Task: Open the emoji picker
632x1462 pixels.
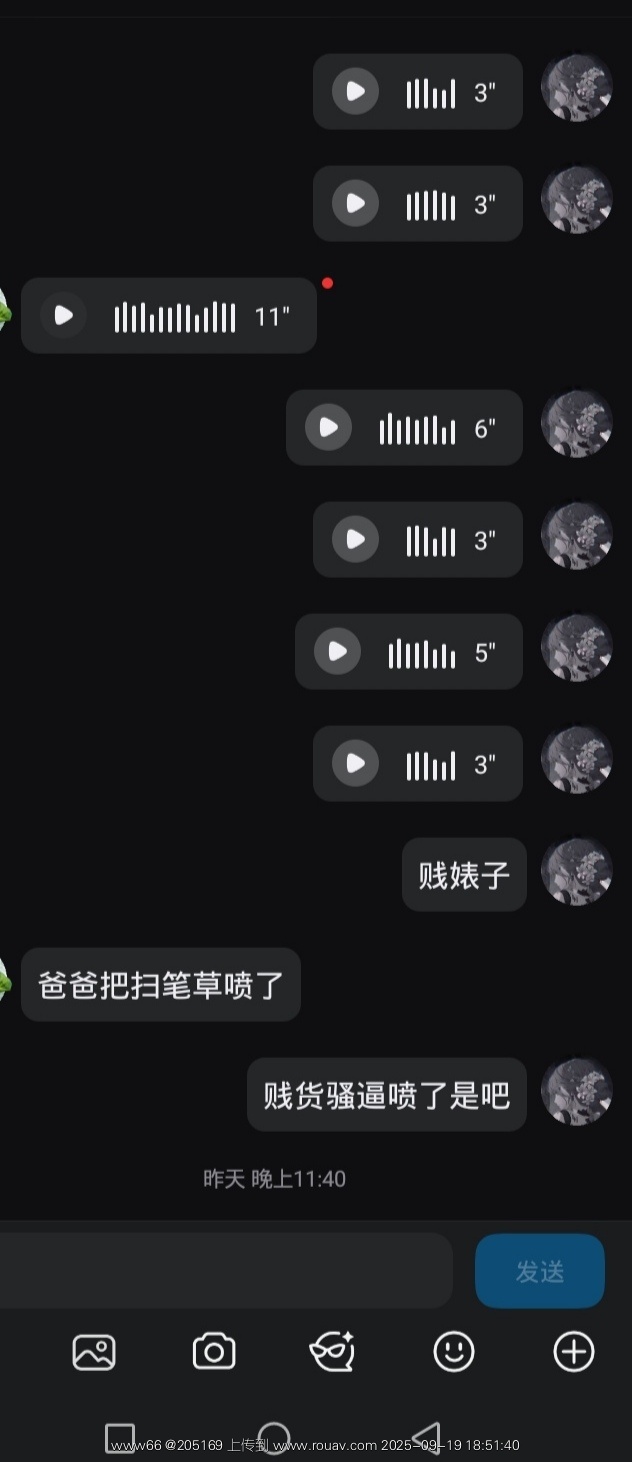Action: click(453, 1352)
